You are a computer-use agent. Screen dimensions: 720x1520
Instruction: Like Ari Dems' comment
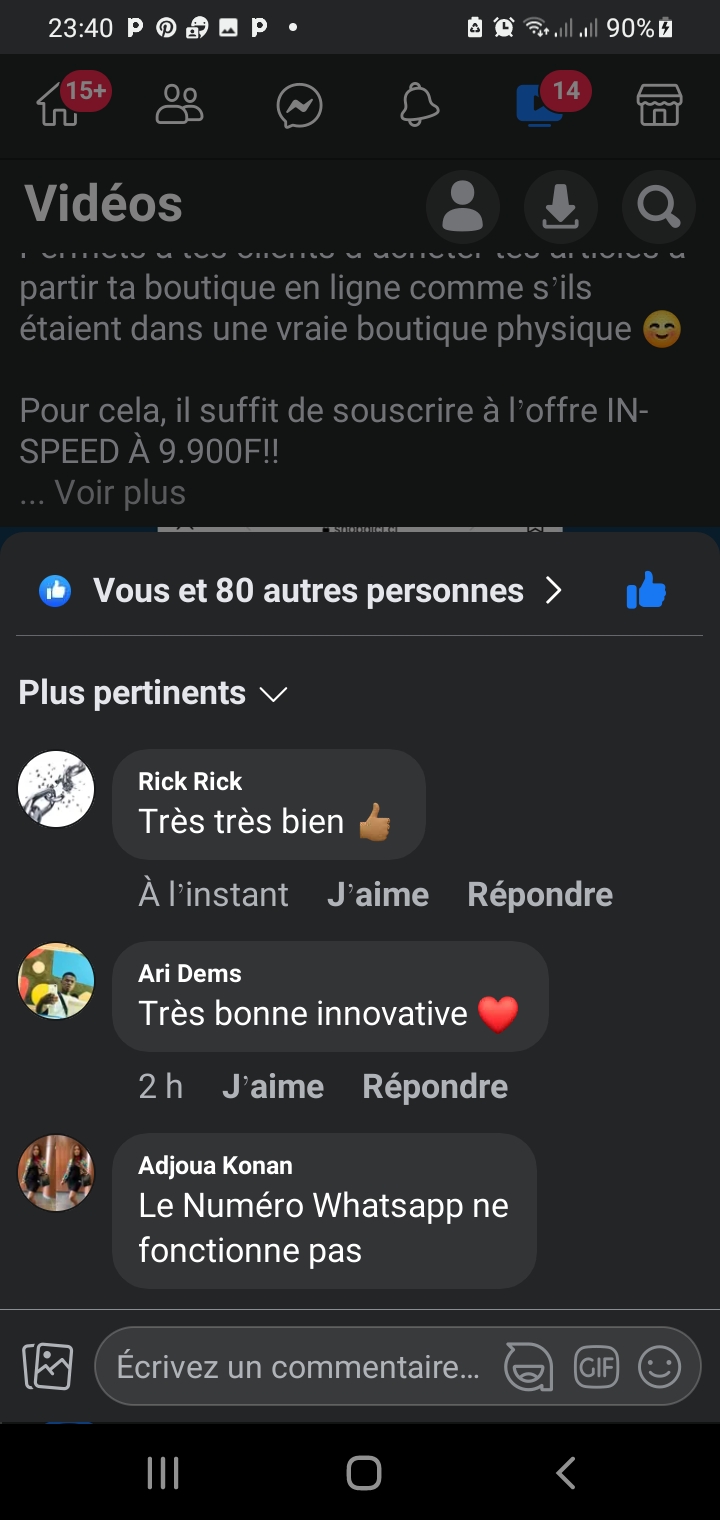(273, 1086)
